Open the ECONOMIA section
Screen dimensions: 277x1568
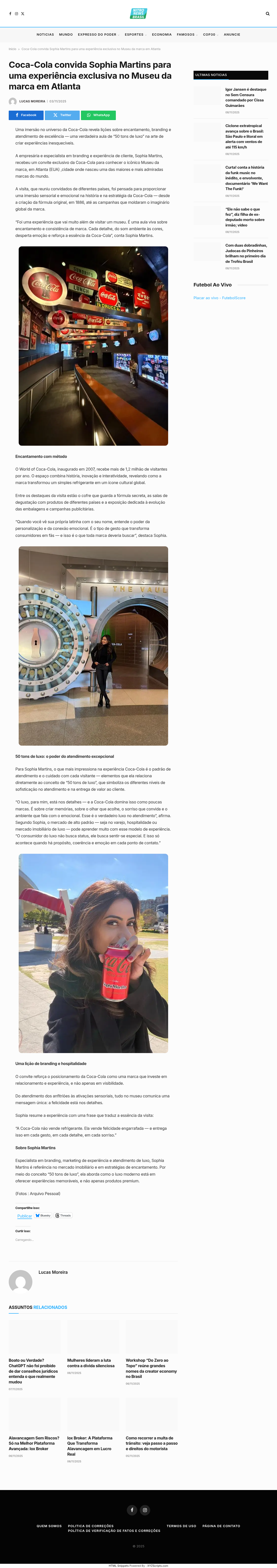pos(162,35)
